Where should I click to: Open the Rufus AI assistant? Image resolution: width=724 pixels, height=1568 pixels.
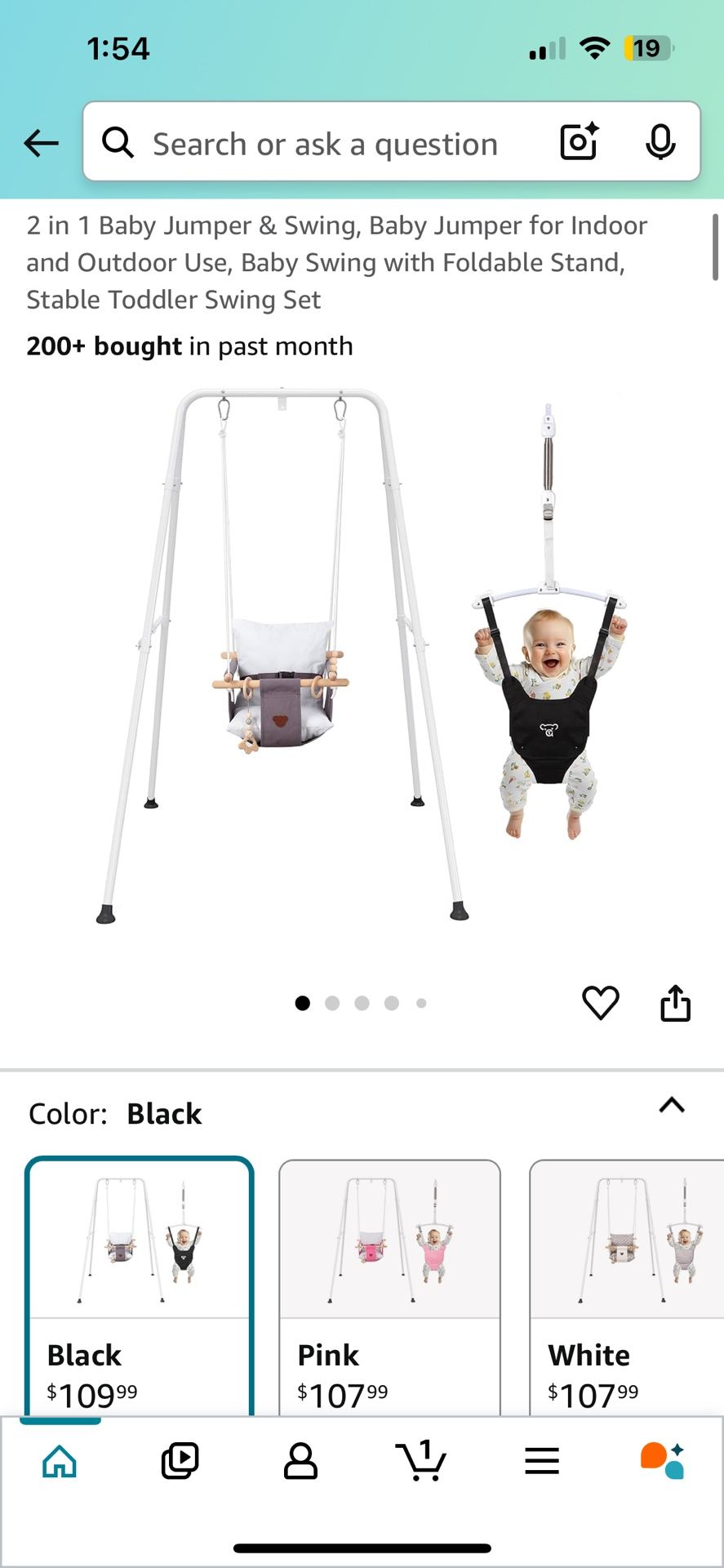662,1461
